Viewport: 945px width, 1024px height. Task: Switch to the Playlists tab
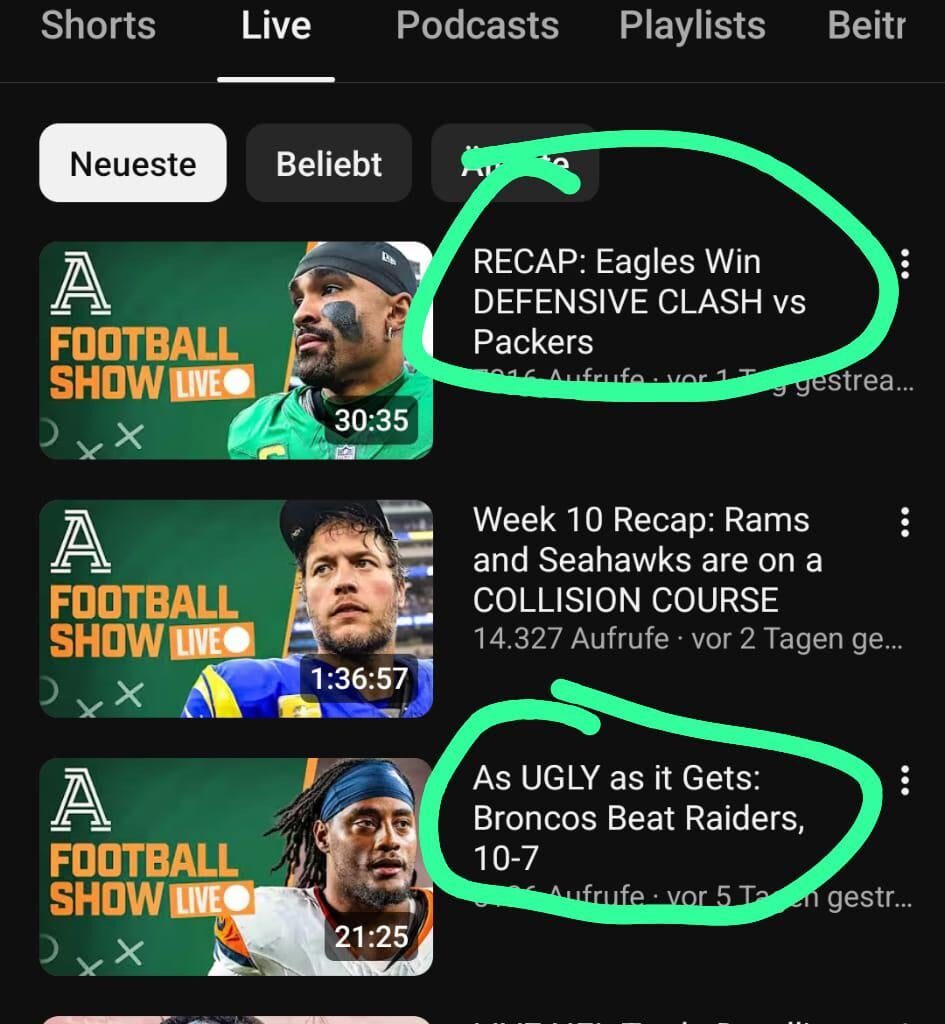click(x=691, y=26)
